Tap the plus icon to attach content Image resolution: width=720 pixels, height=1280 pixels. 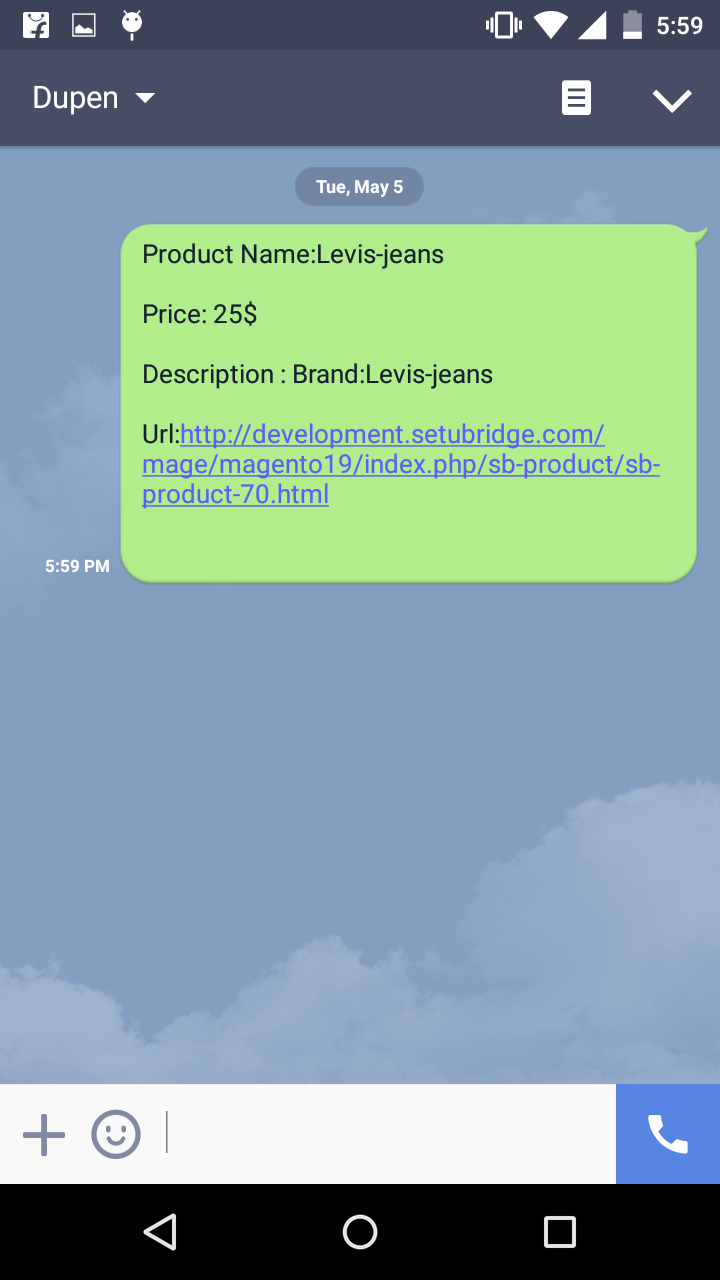pyautogui.click(x=44, y=1134)
